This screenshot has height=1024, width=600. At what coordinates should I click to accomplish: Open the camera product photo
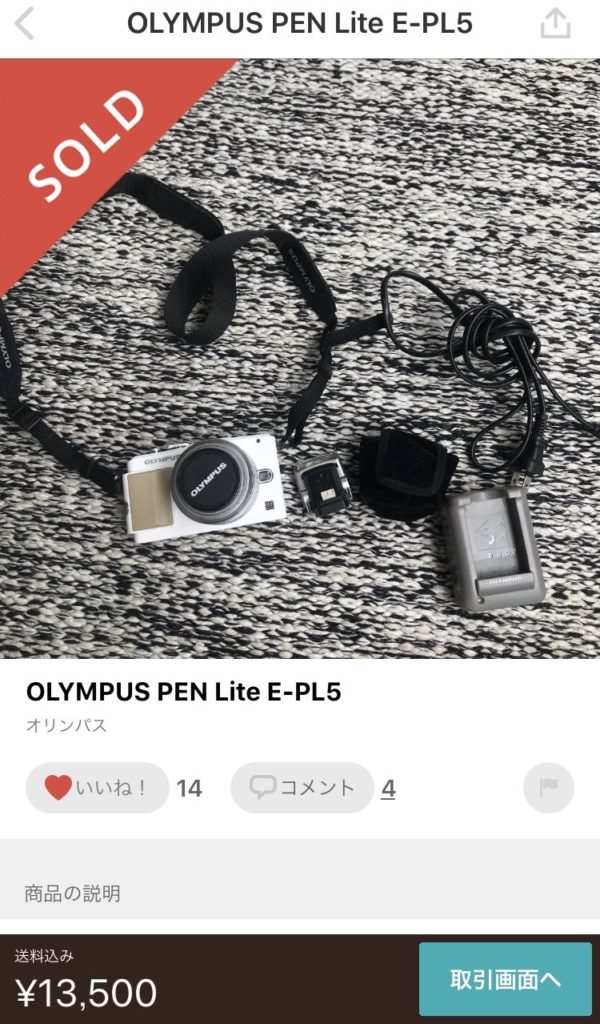click(300, 358)
